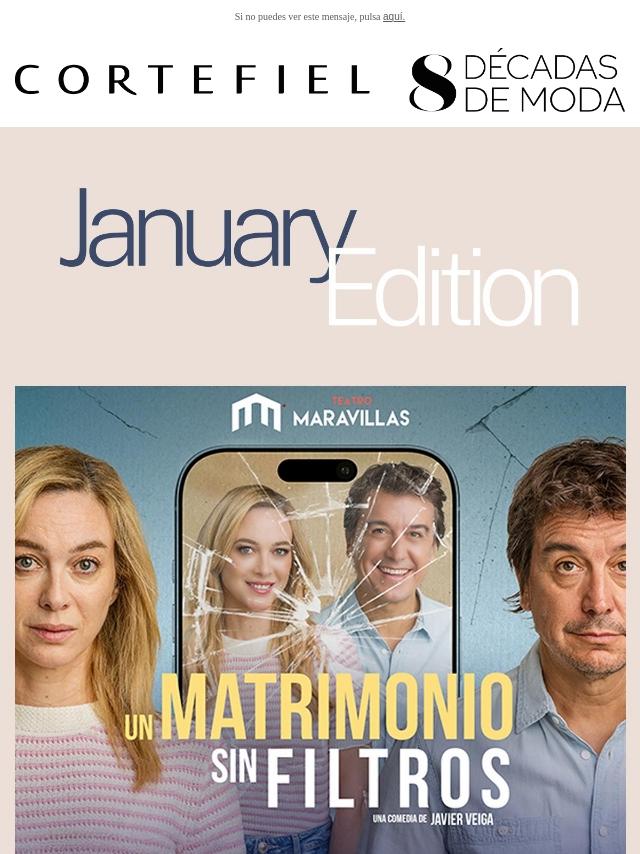Open the "aquí" link to view message online
The height and width of the screenshot is (854, 640).
click(x=393, y=17)
